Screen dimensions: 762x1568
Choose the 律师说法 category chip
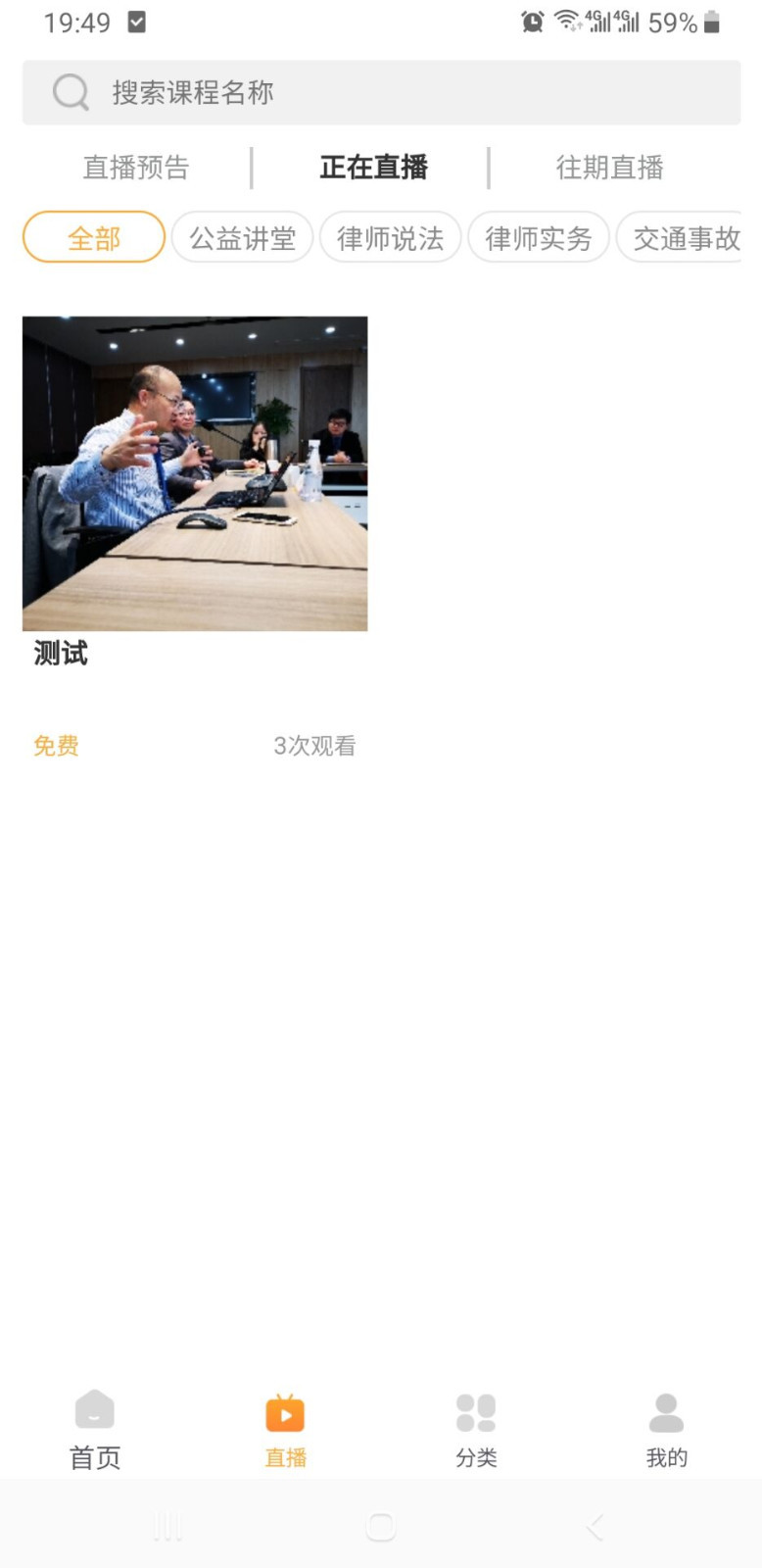point(390,238)
